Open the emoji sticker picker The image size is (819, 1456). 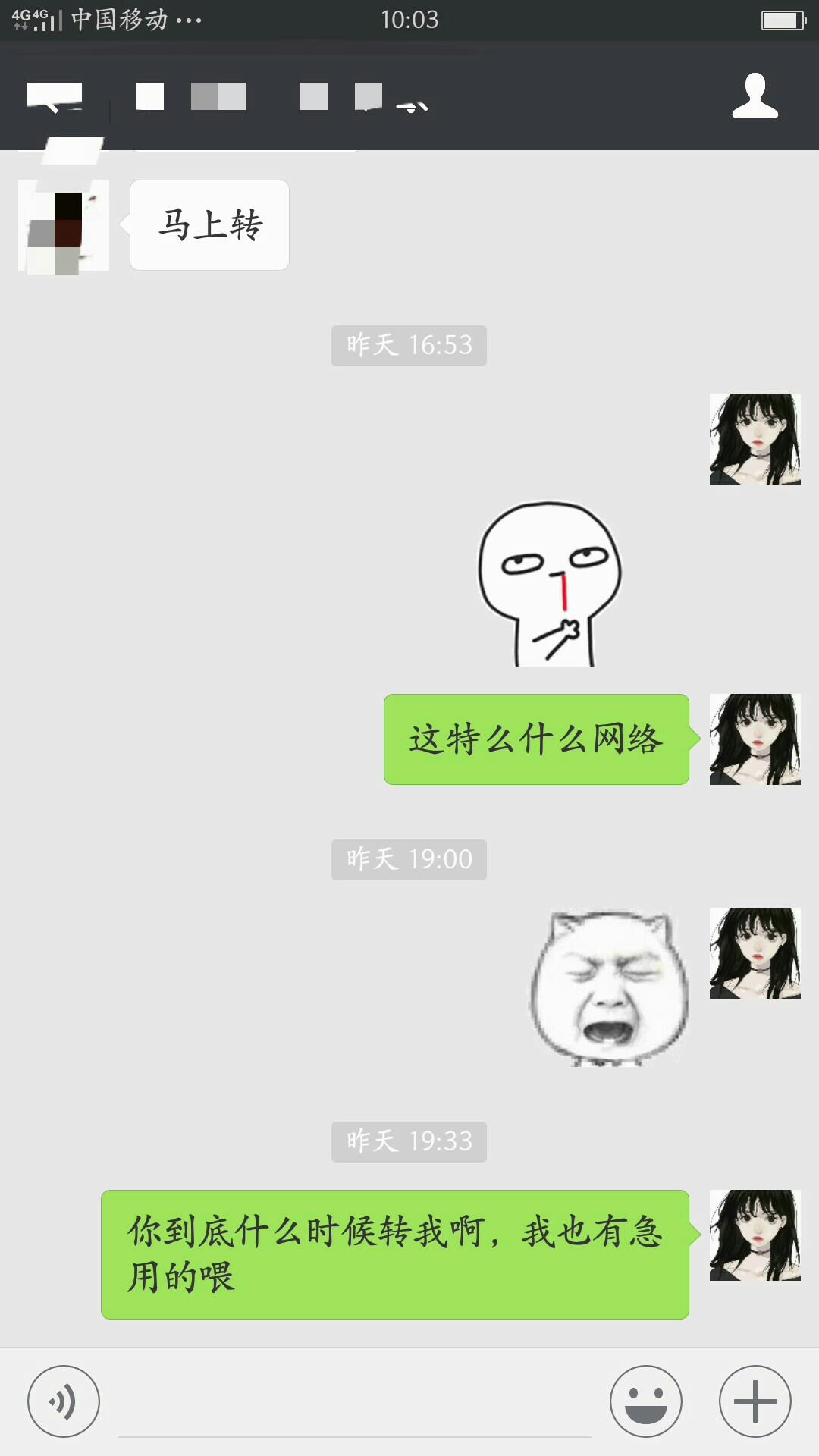coord(646,1401)
